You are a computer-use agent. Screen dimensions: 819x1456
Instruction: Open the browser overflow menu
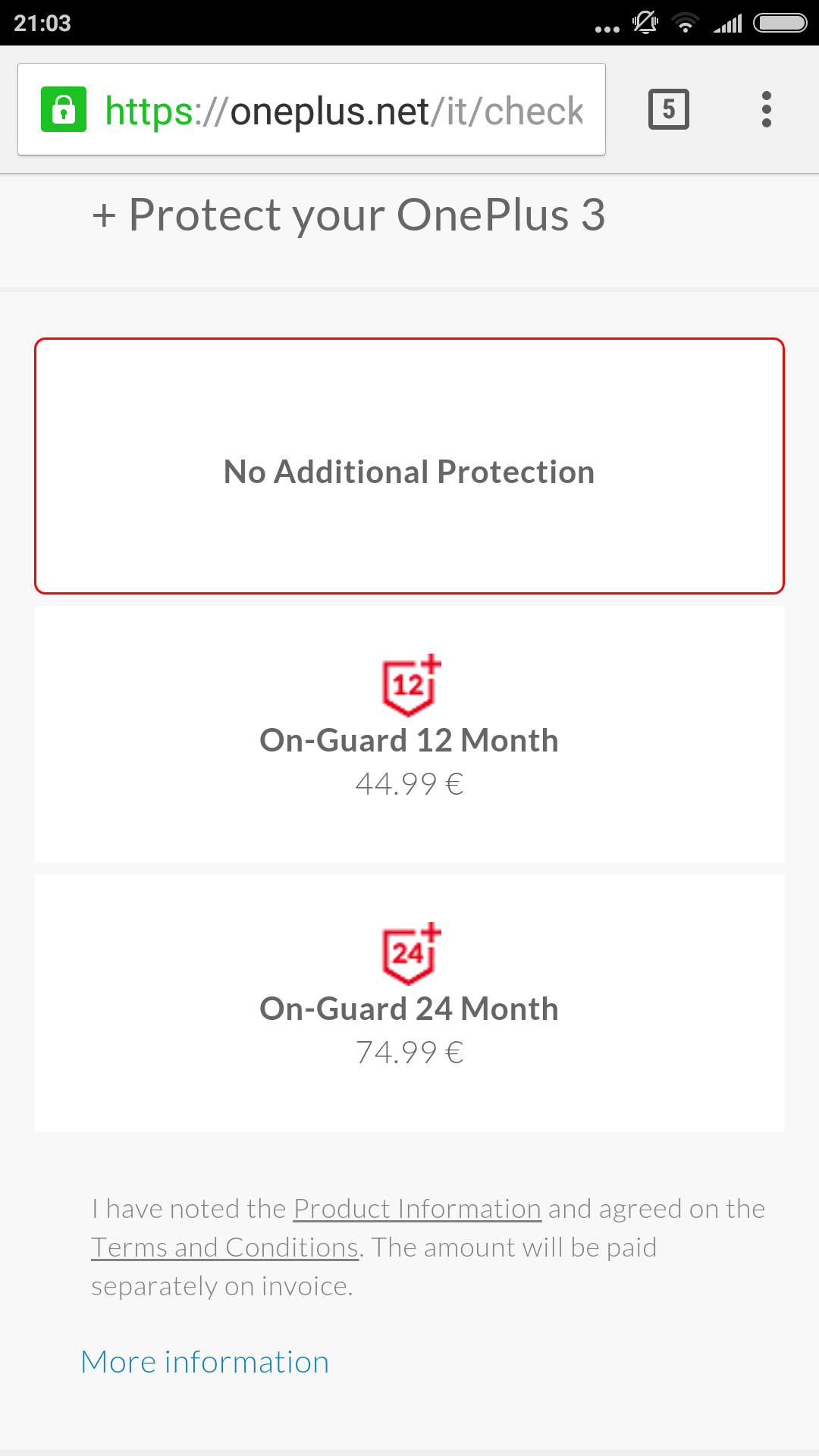coord(766,109)
